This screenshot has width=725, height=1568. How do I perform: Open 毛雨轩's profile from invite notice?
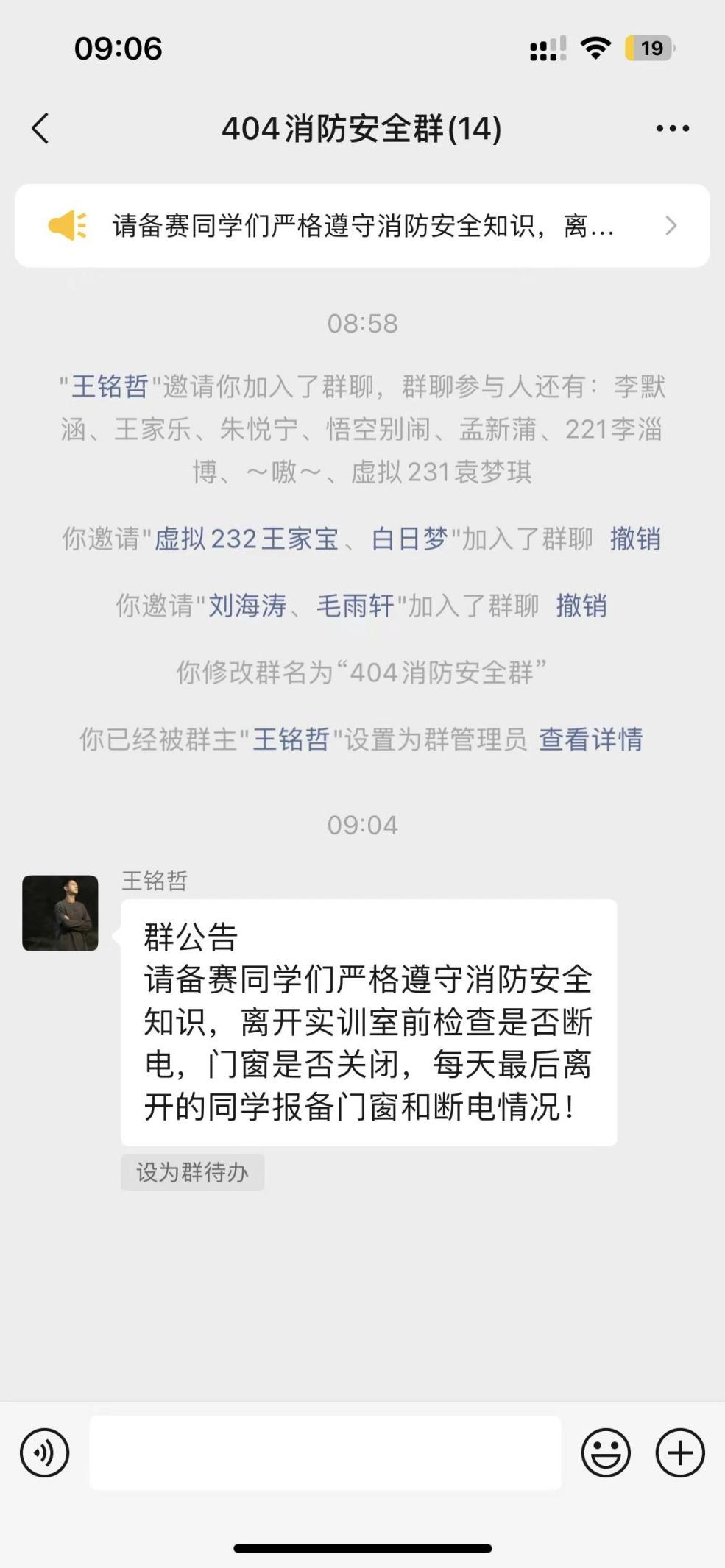click(356, 606)
